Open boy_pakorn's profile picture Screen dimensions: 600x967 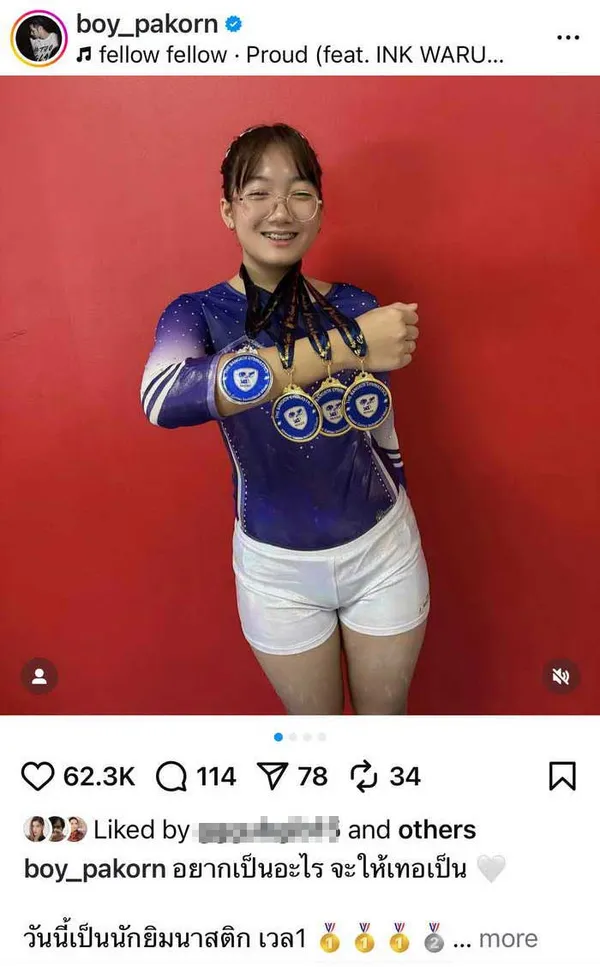[39, 38]
